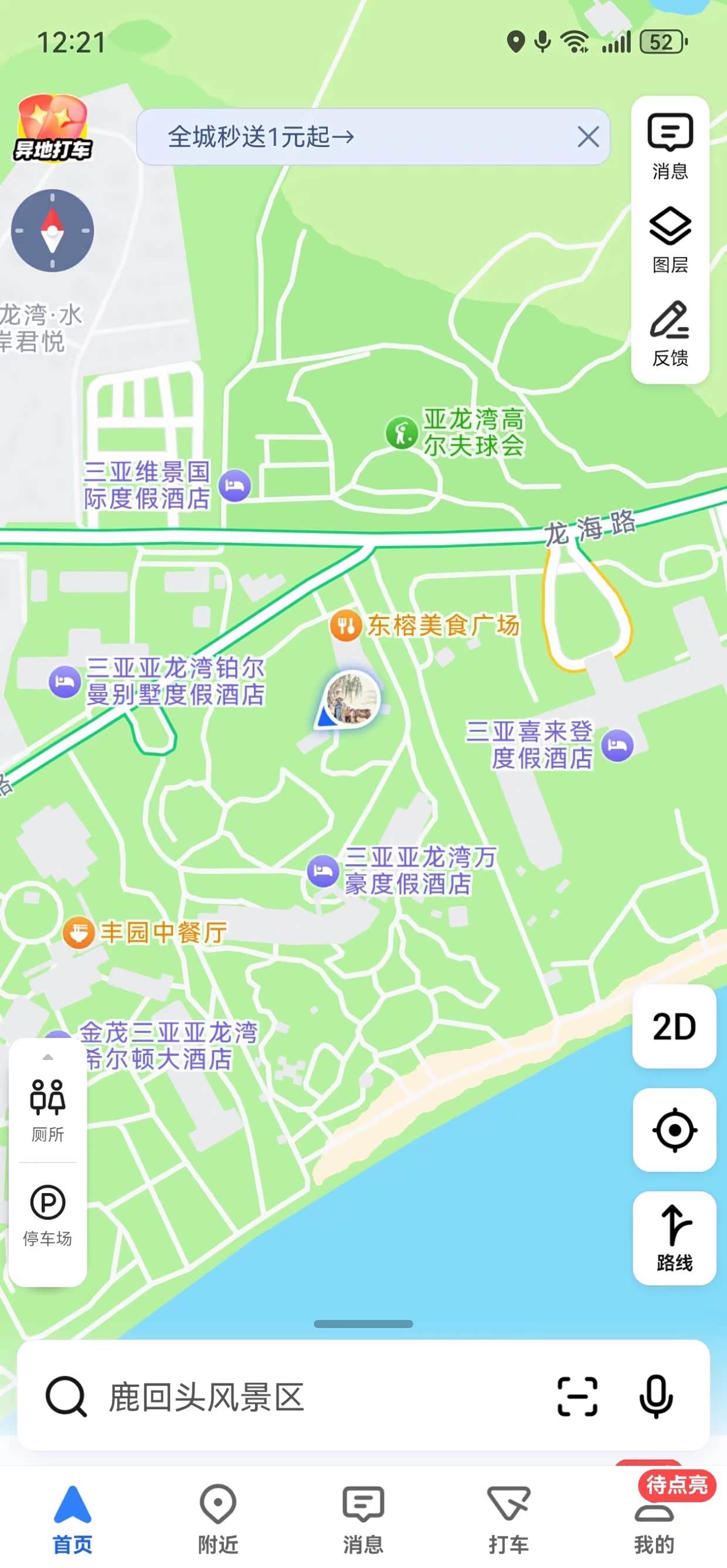Start voice search with the microphone
Screen dimensions: 727x1568
pos(655,1396)
